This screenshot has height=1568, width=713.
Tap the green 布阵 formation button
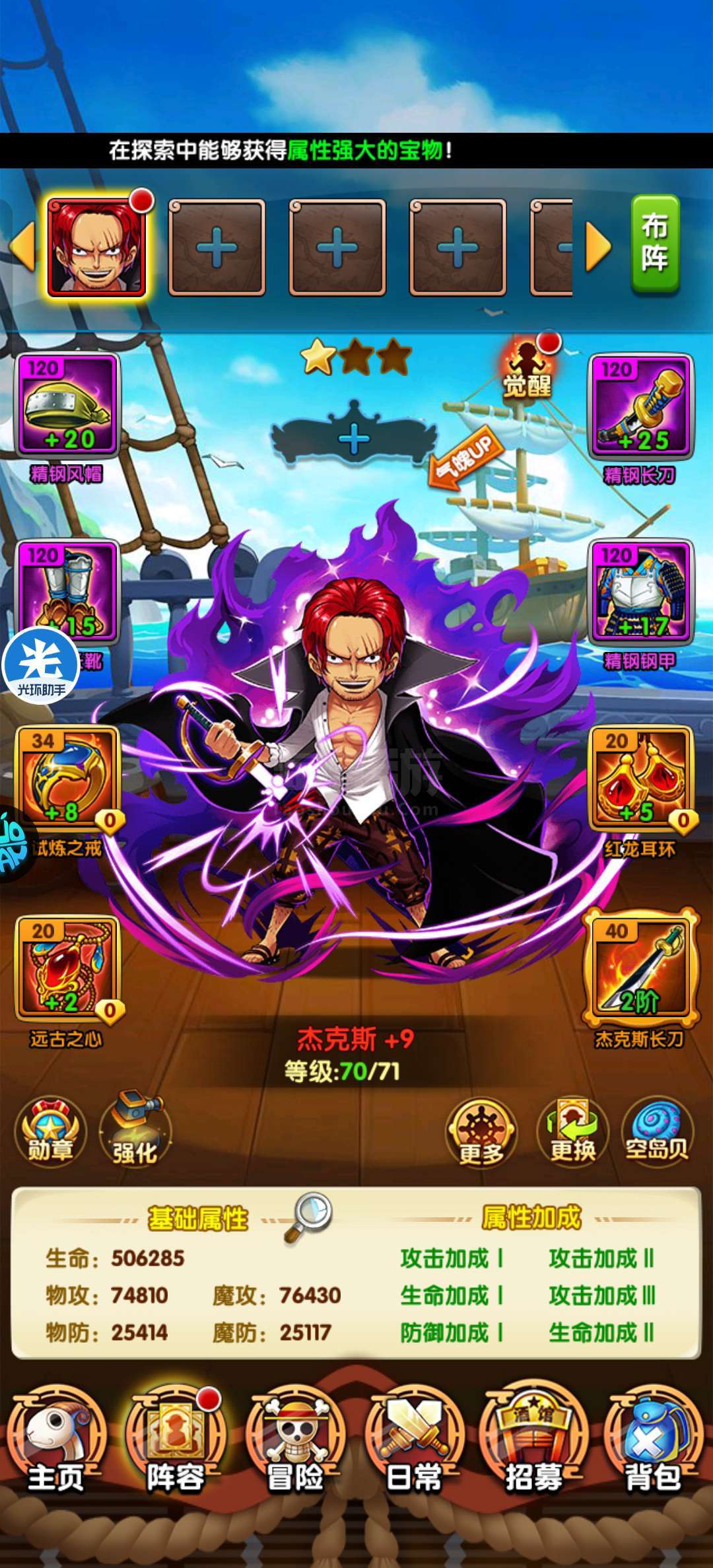tap(655, 244)
